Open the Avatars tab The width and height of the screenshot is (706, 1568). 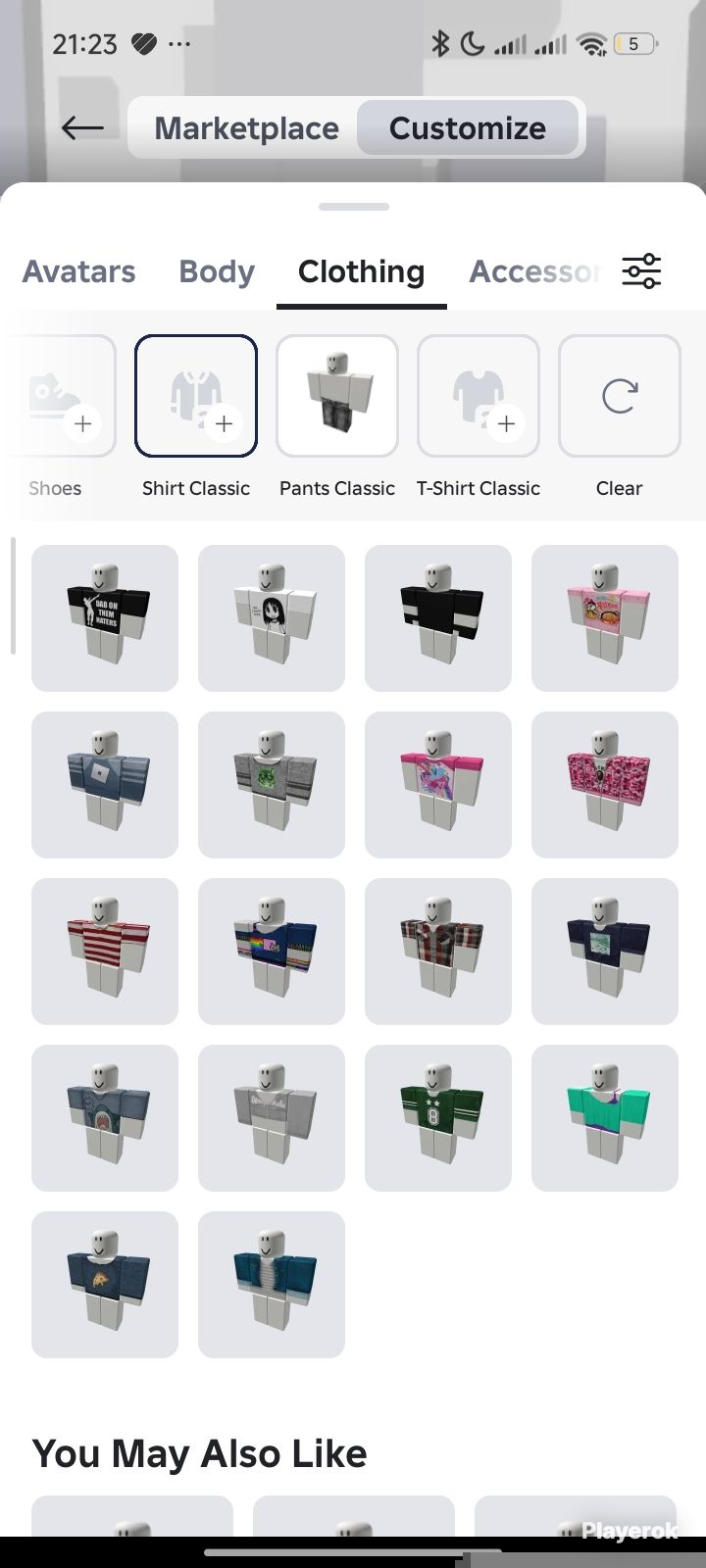pos(79,271)
